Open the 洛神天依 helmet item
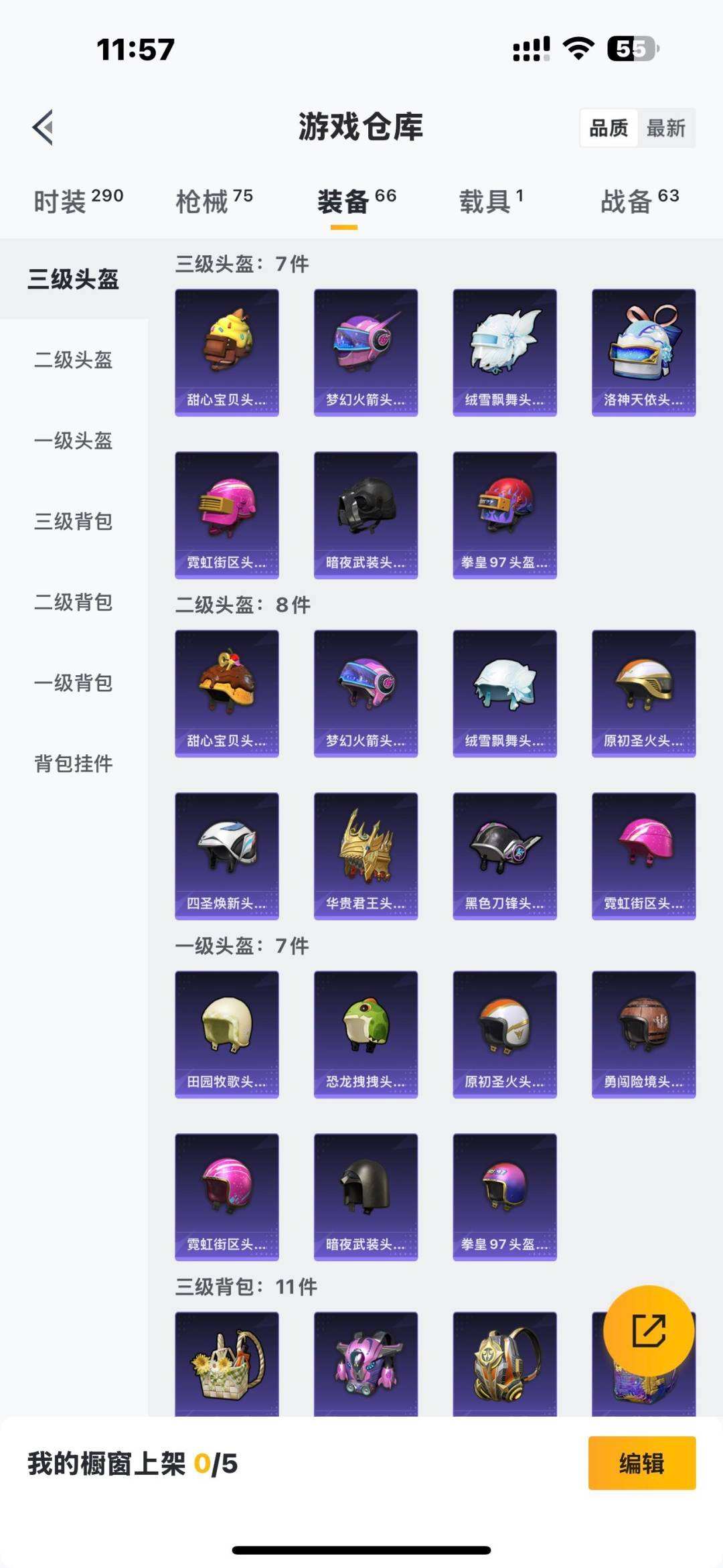 (643, 352)
